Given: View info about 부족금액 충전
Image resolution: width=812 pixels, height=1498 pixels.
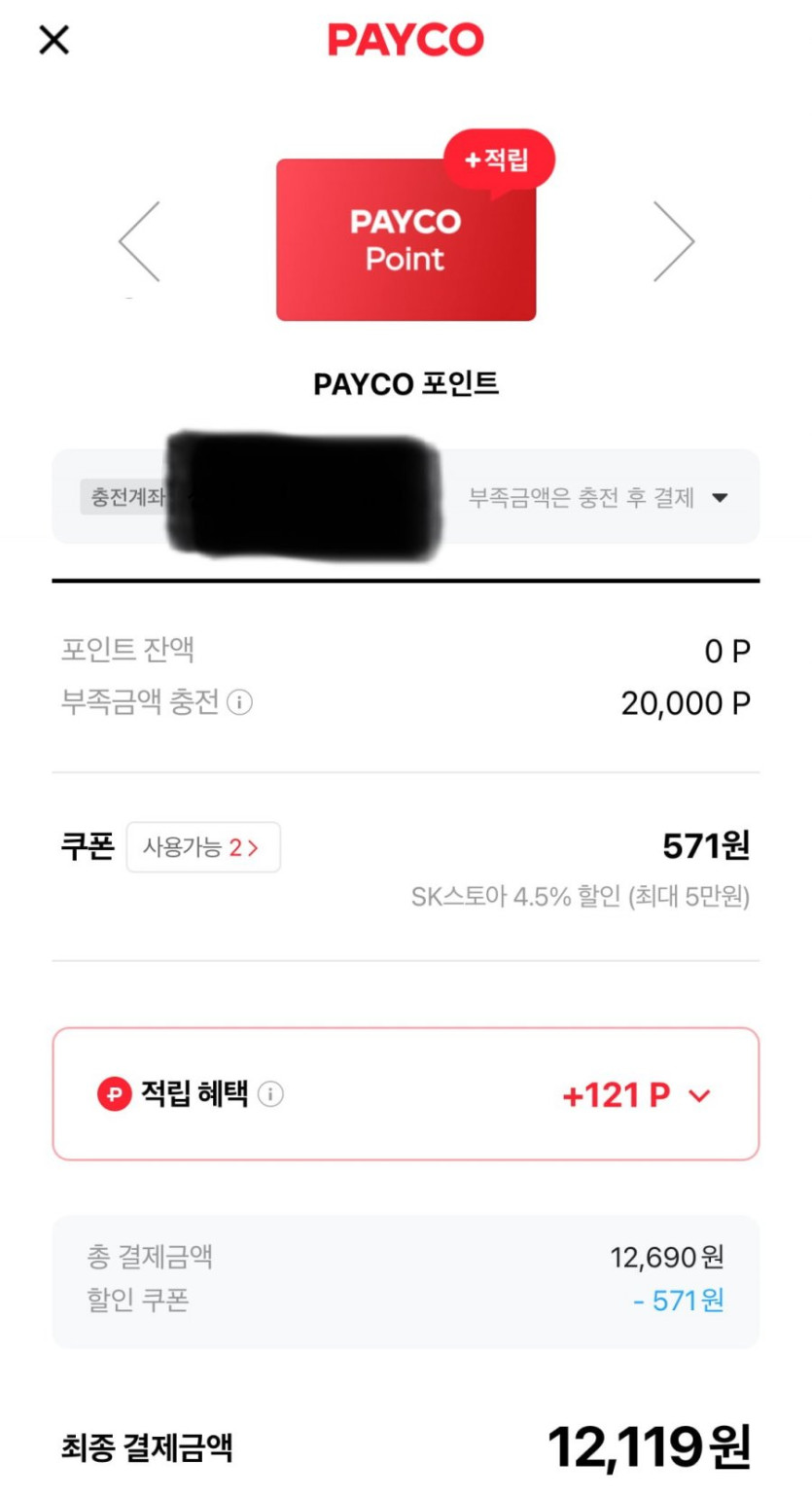Looking at the screenshot, I should click(239, 702).
